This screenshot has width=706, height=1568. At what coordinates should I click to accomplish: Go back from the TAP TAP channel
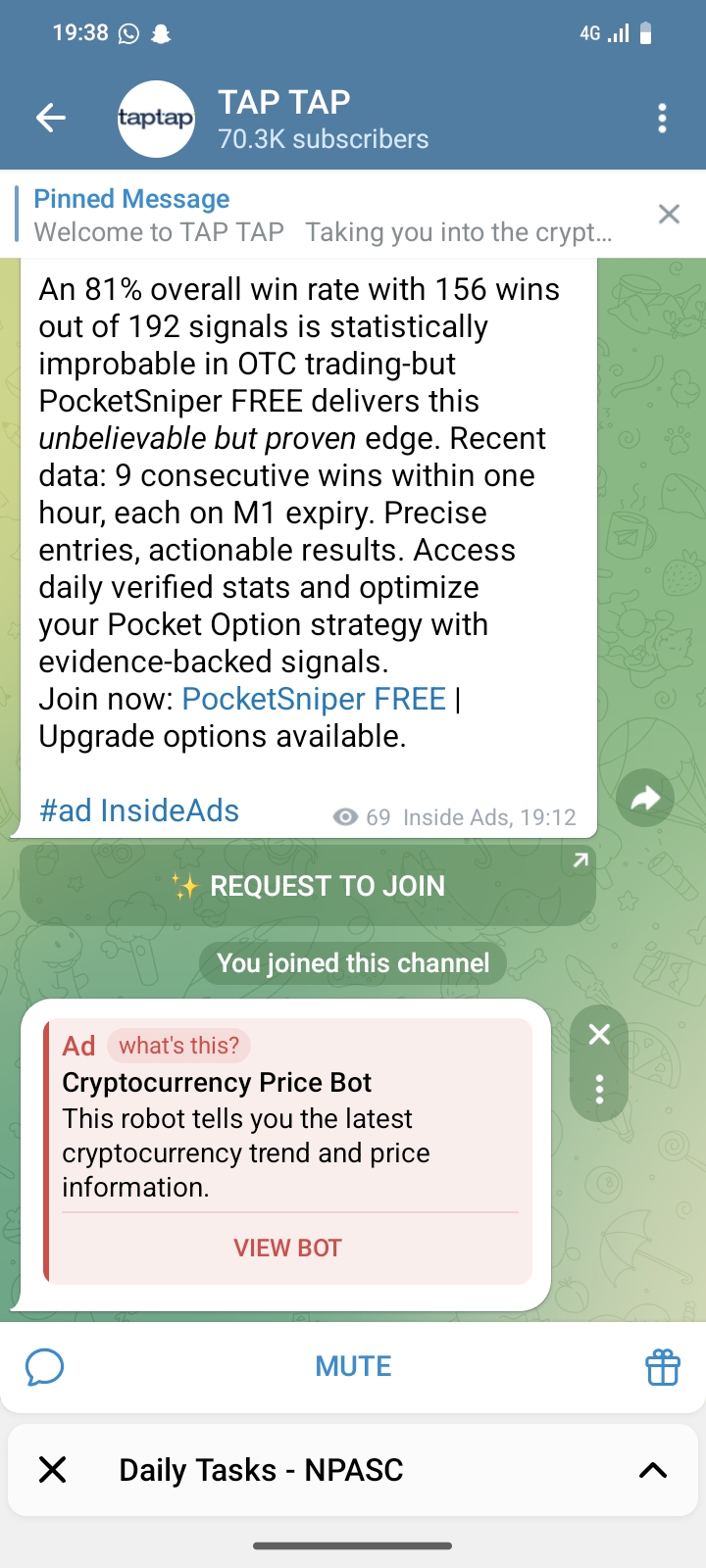[x=51, y=119]
